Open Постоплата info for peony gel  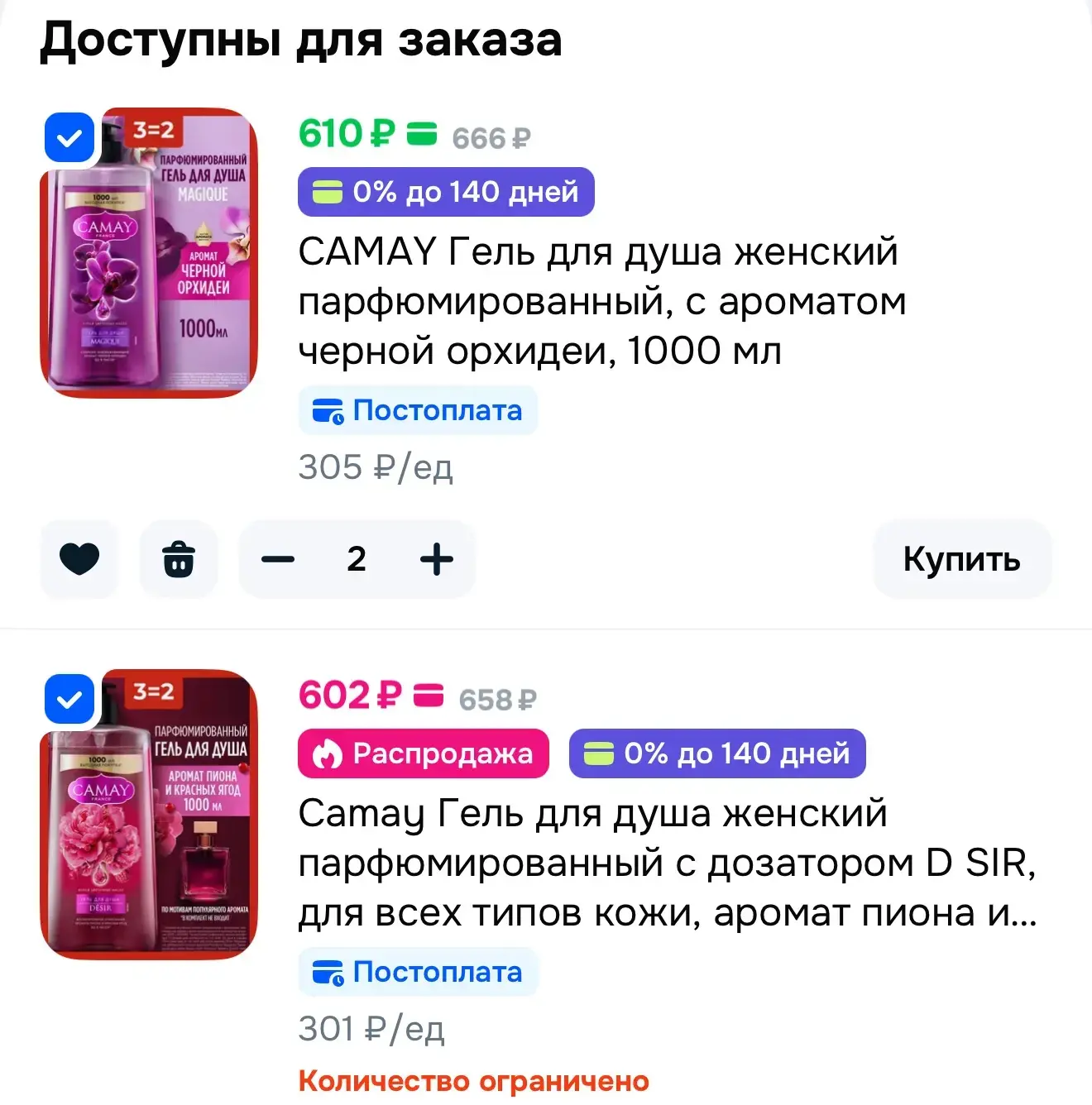(418, 973)
